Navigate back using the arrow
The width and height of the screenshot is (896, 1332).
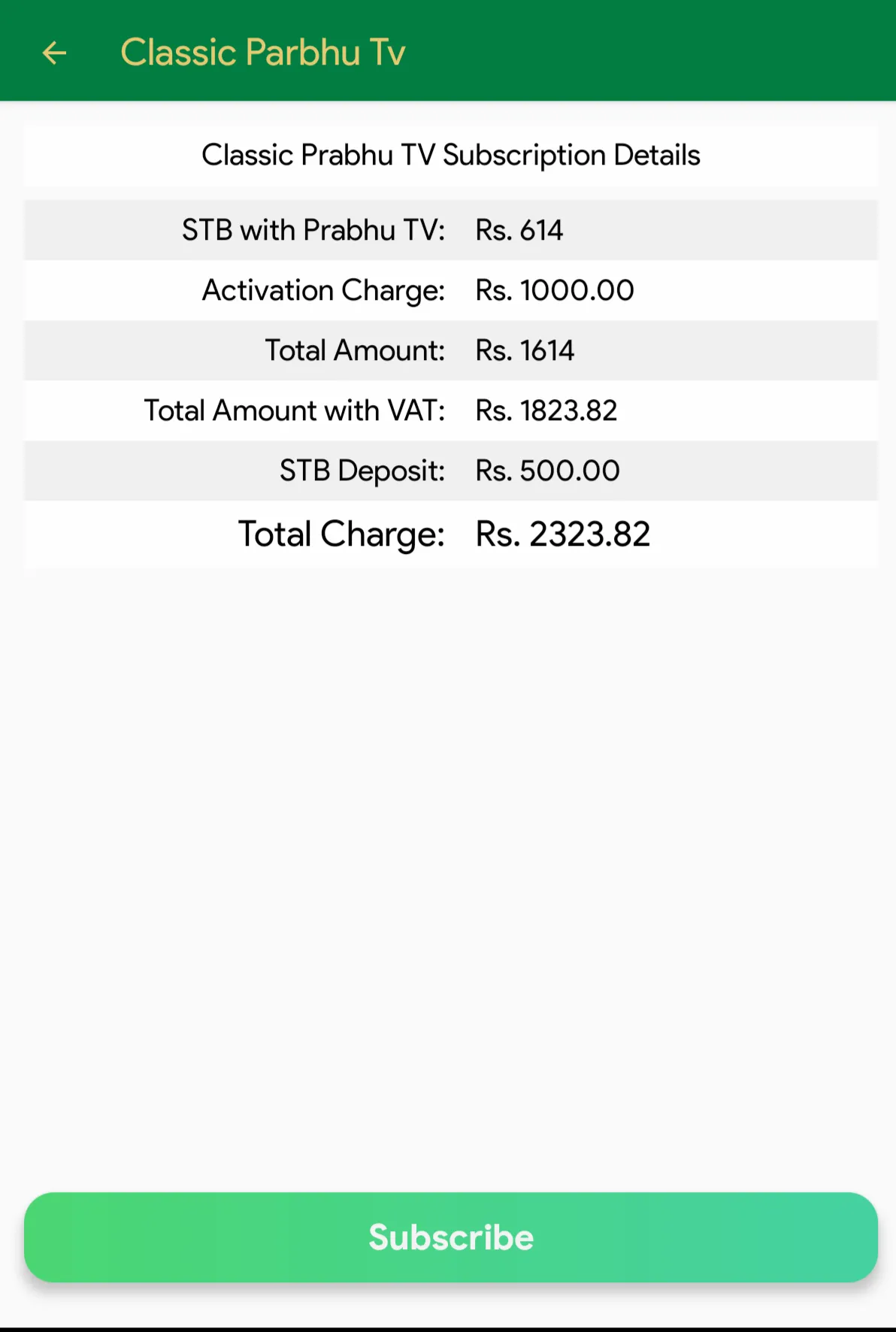(53, 53)
